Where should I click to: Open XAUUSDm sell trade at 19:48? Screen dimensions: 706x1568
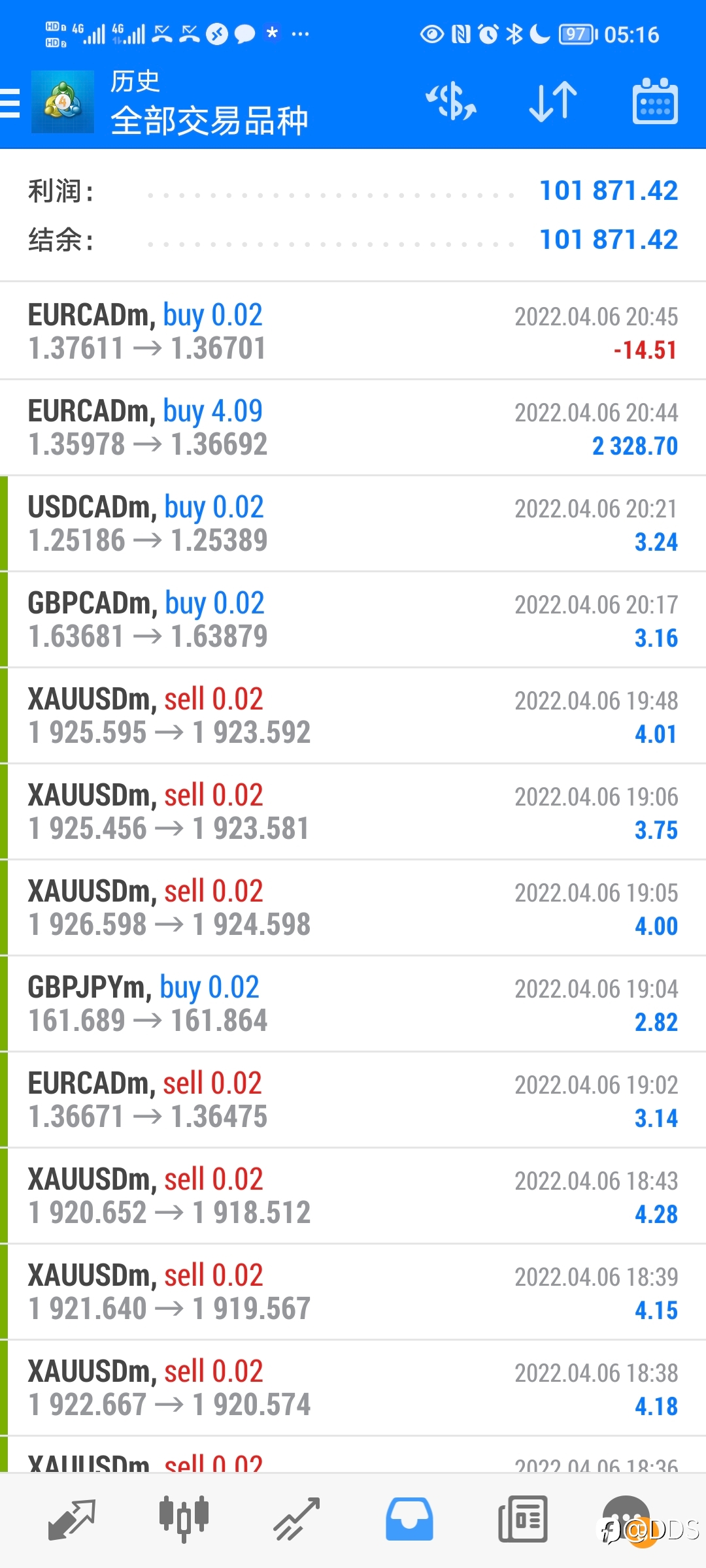click(353, 716)
